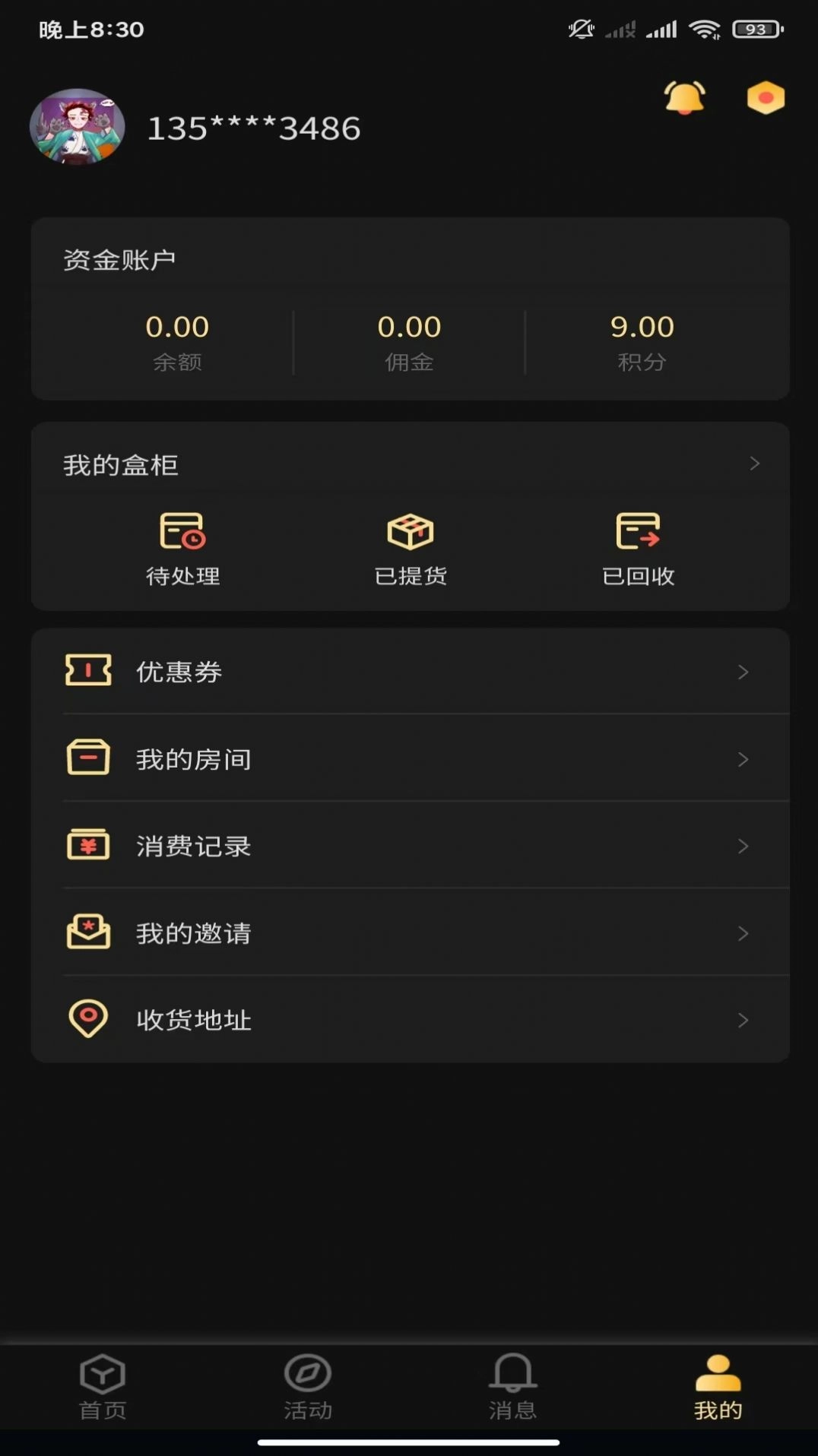Image resolution: width=818 pixels, height=1456 pixels.
Task: Switch to the 活动 tab
Action: tap(306, 1387)
